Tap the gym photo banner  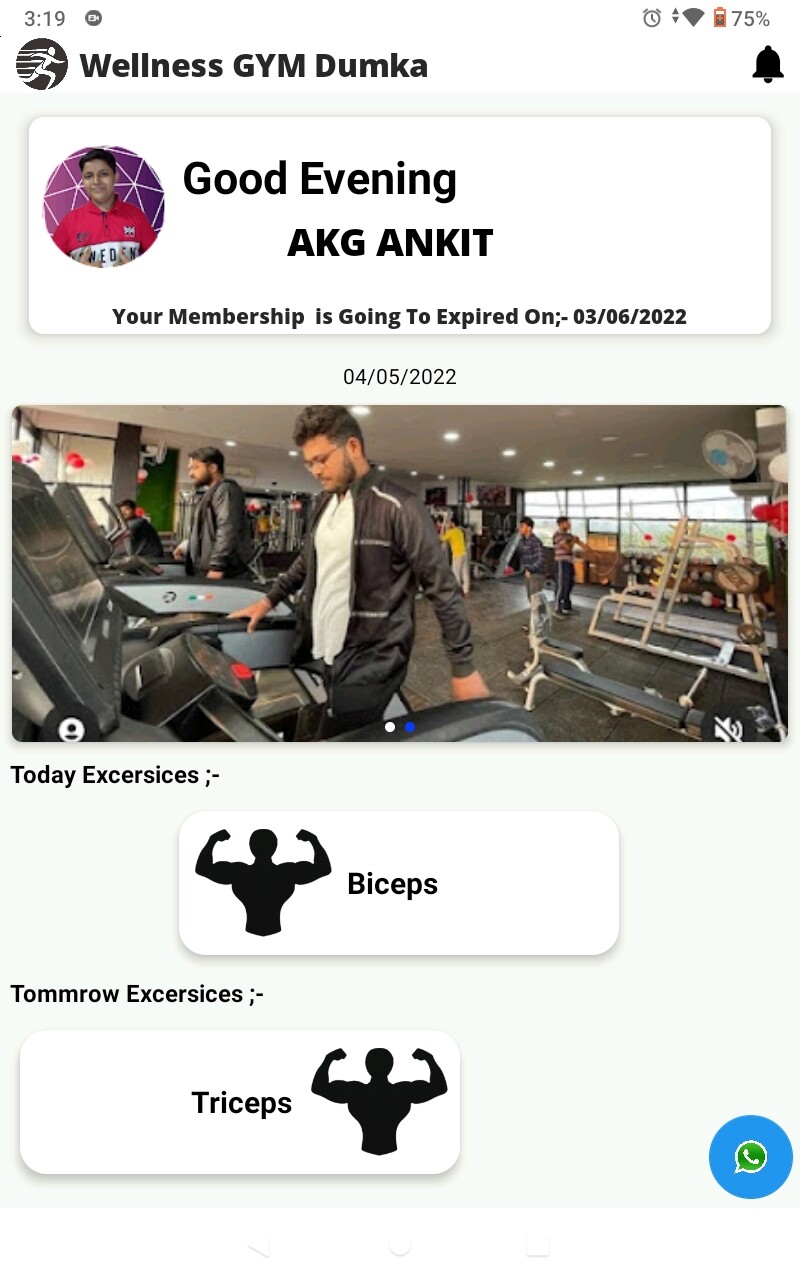400,573
